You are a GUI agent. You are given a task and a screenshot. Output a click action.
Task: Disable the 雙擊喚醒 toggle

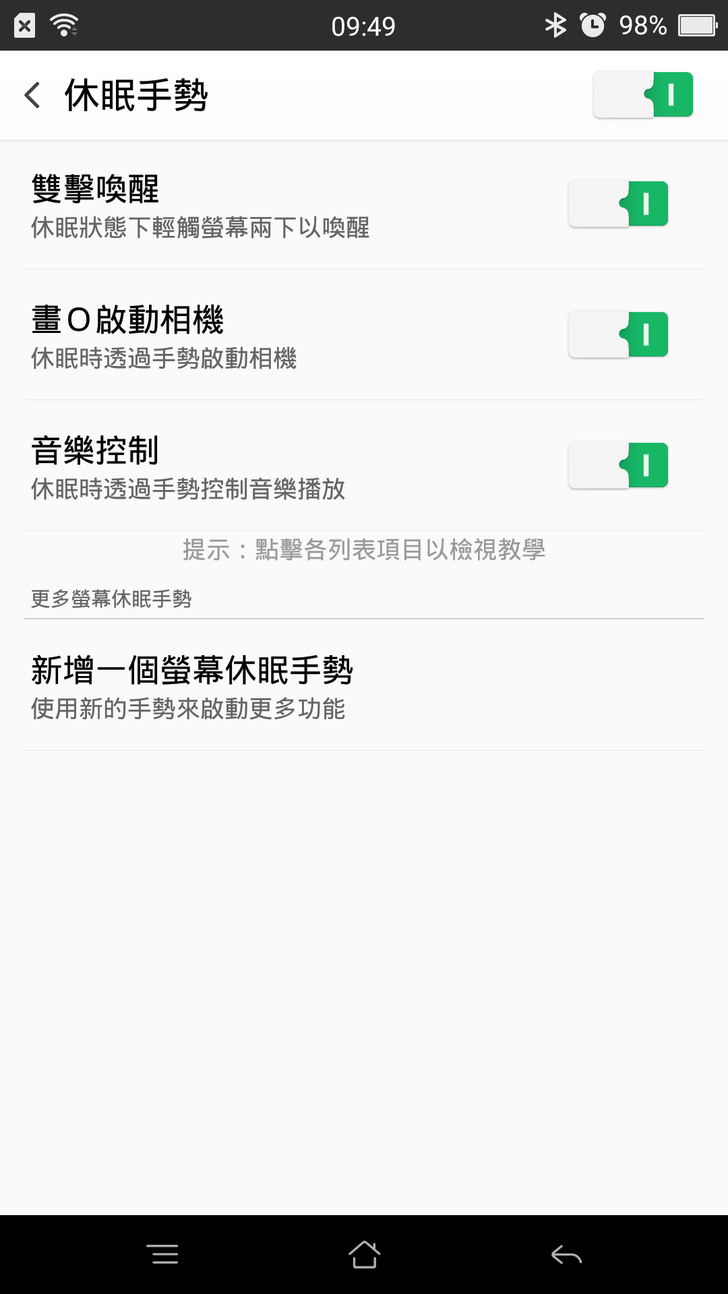(x=618, y=205)
